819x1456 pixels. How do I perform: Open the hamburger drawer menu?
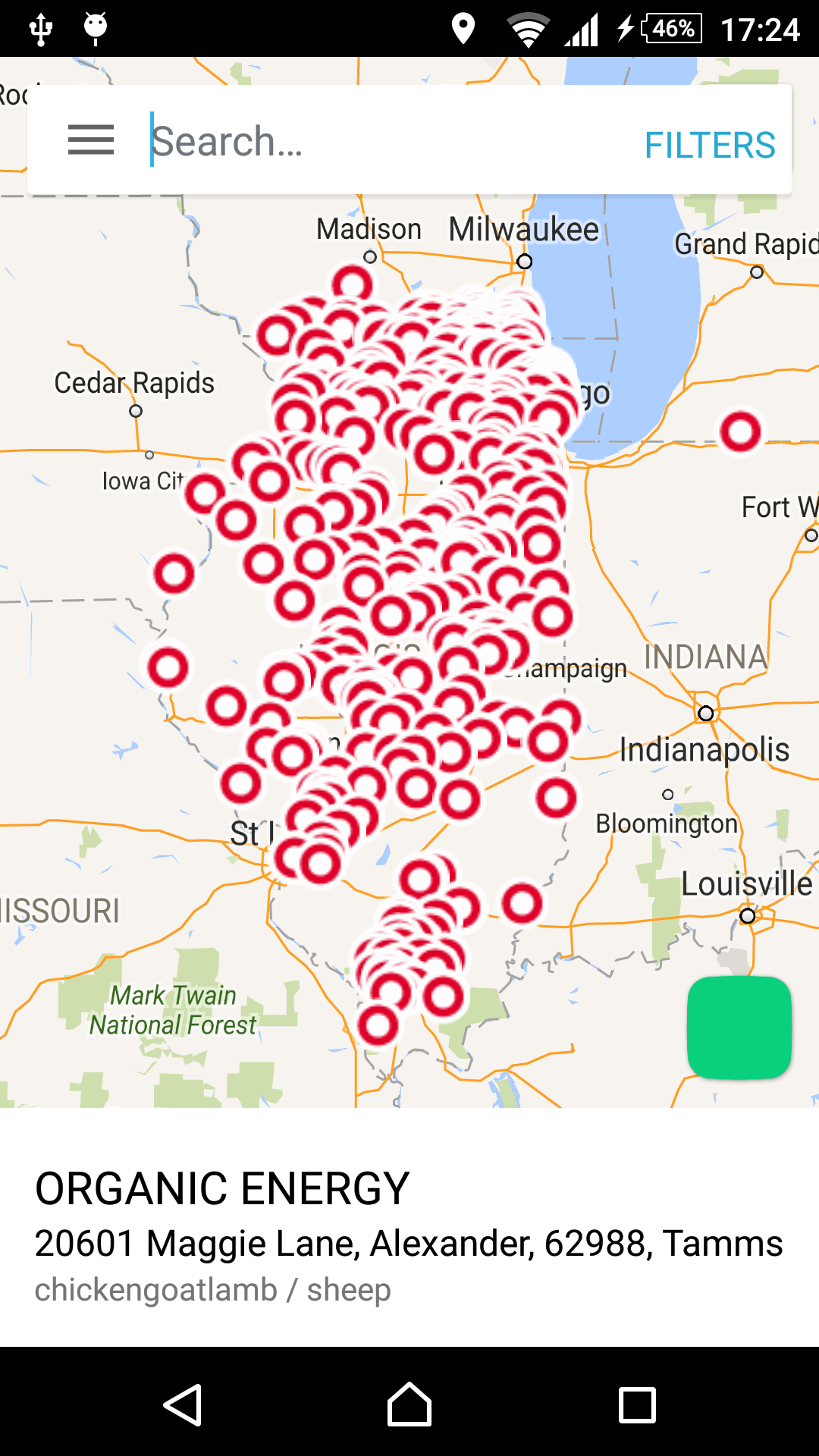coord(91,140)
